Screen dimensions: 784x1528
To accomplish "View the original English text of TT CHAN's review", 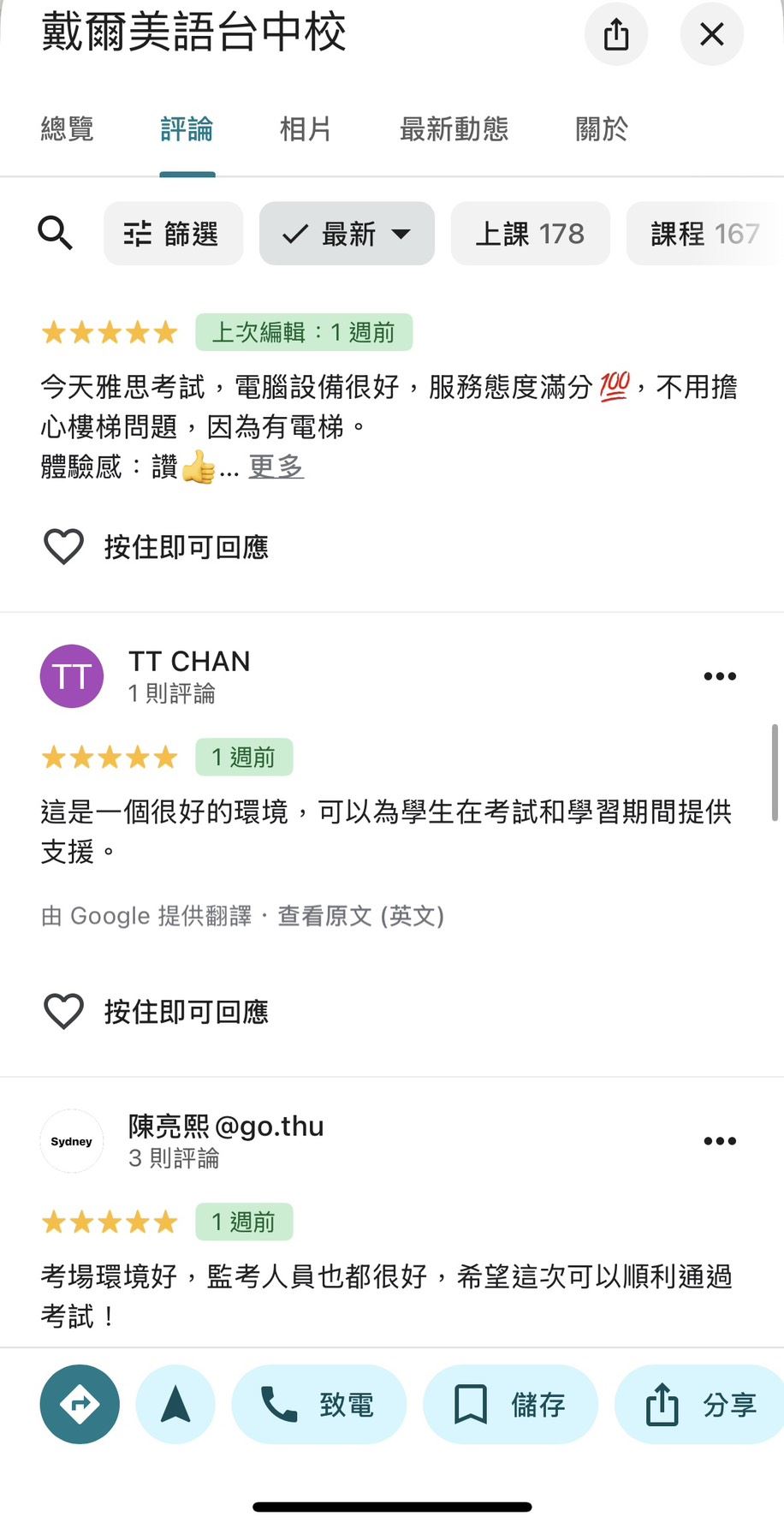I will [359, 916].
